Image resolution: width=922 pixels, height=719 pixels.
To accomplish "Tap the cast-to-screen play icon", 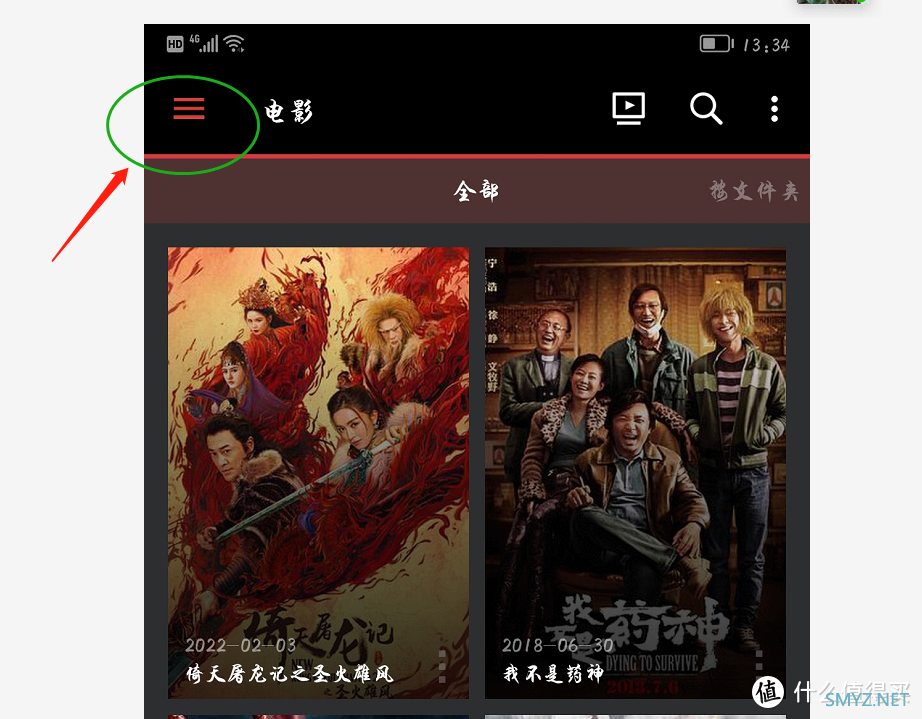I will click(629, 108).
